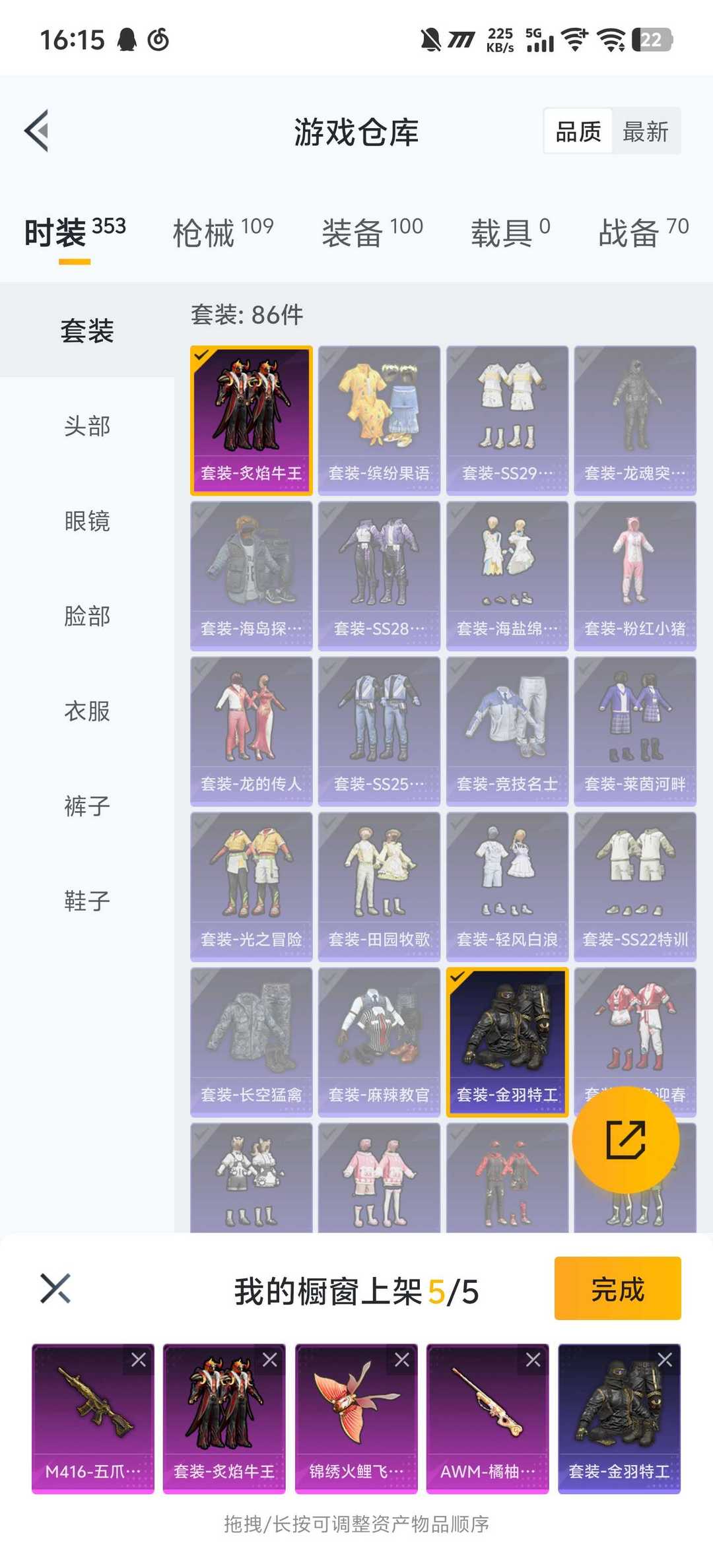Switch to the 装备 tab
The height and width of the screenshot is (1568, 713).
point(372,232)
